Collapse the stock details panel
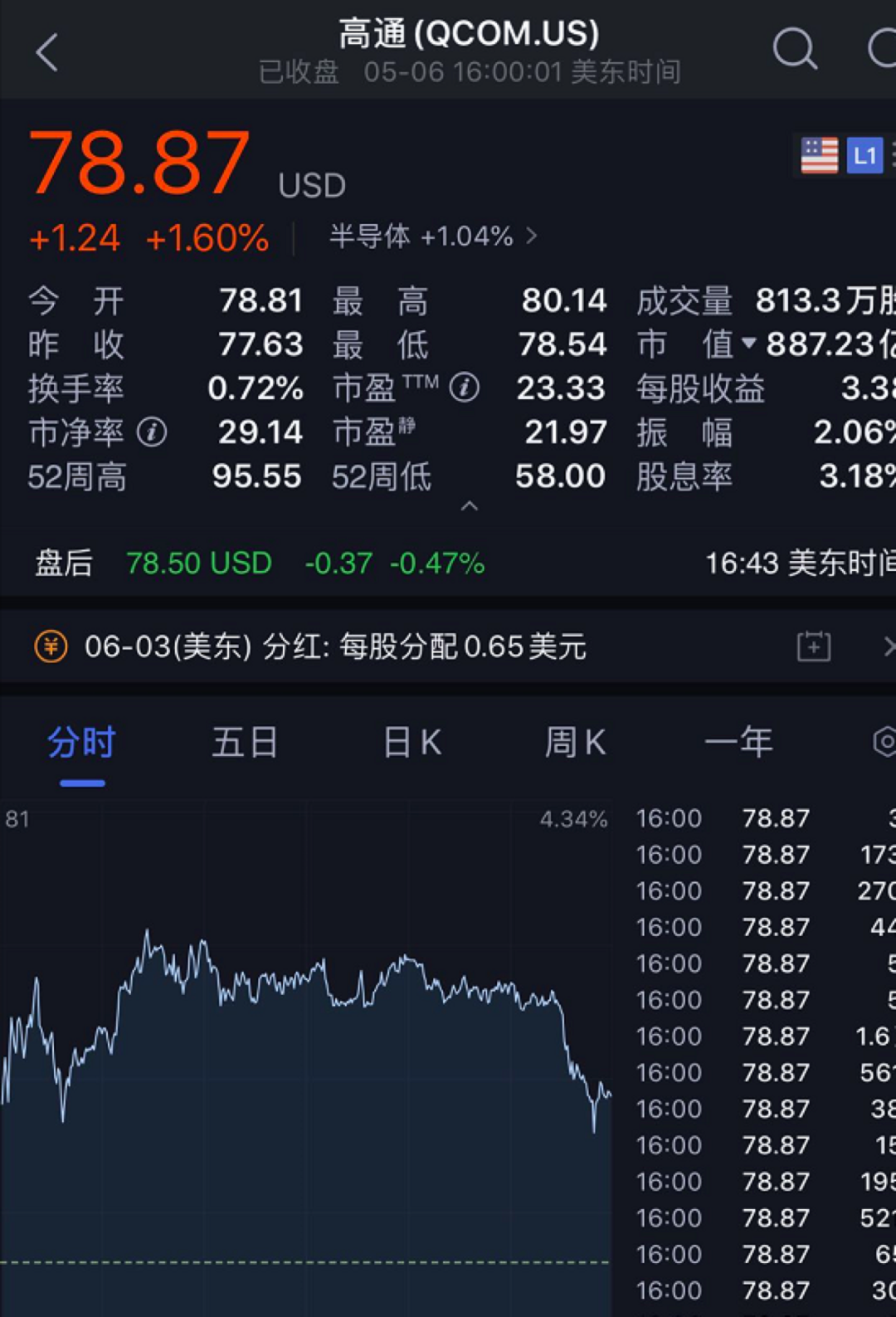 point(470,506)
